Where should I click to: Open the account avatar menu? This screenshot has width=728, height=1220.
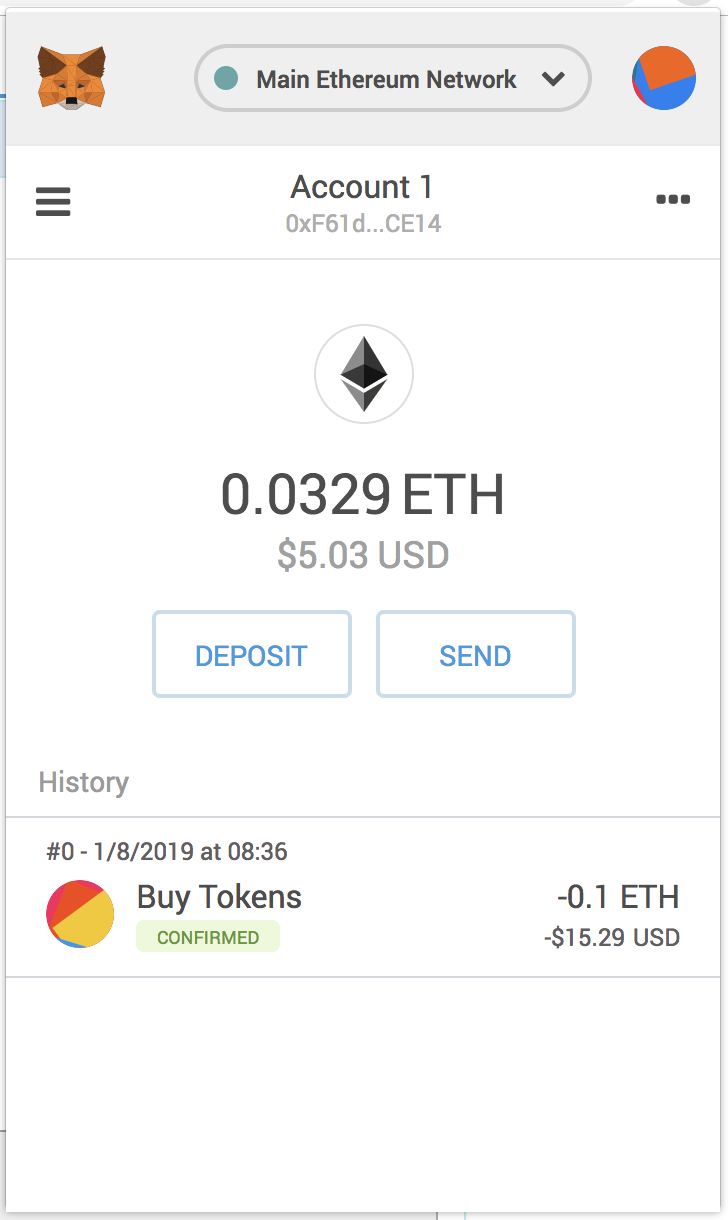click(x=664, y=78)
